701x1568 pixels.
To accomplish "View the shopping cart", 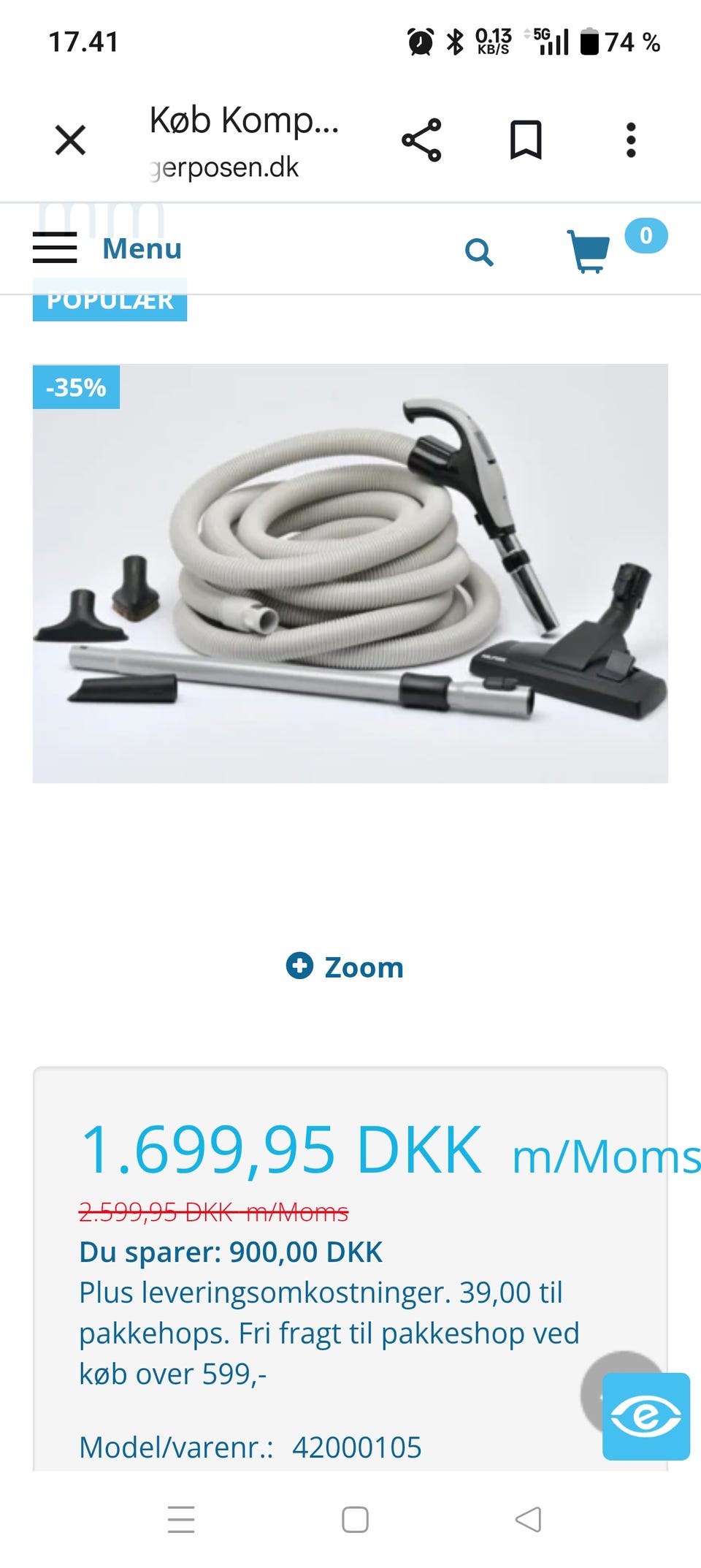I will point(589,251).
